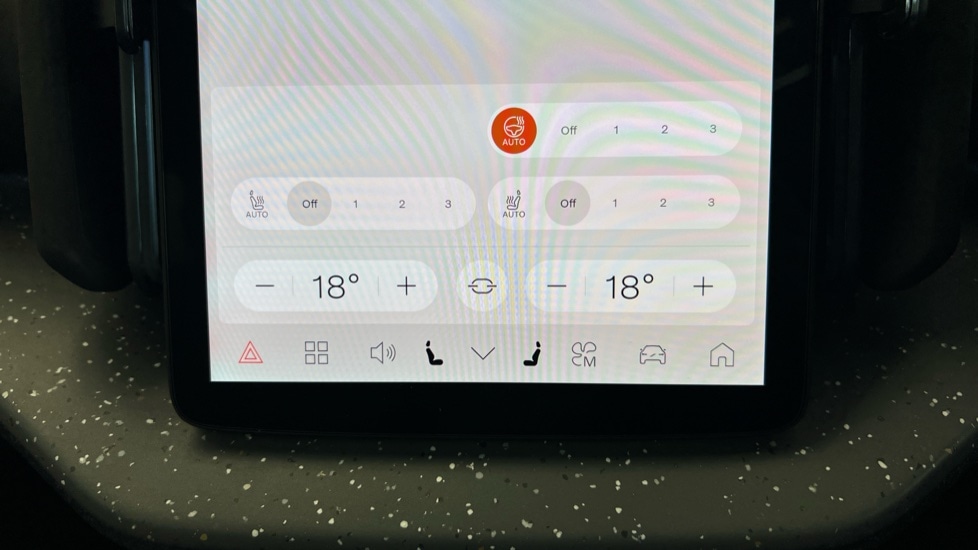Set left seat heating to level 1

click(355, 204)
